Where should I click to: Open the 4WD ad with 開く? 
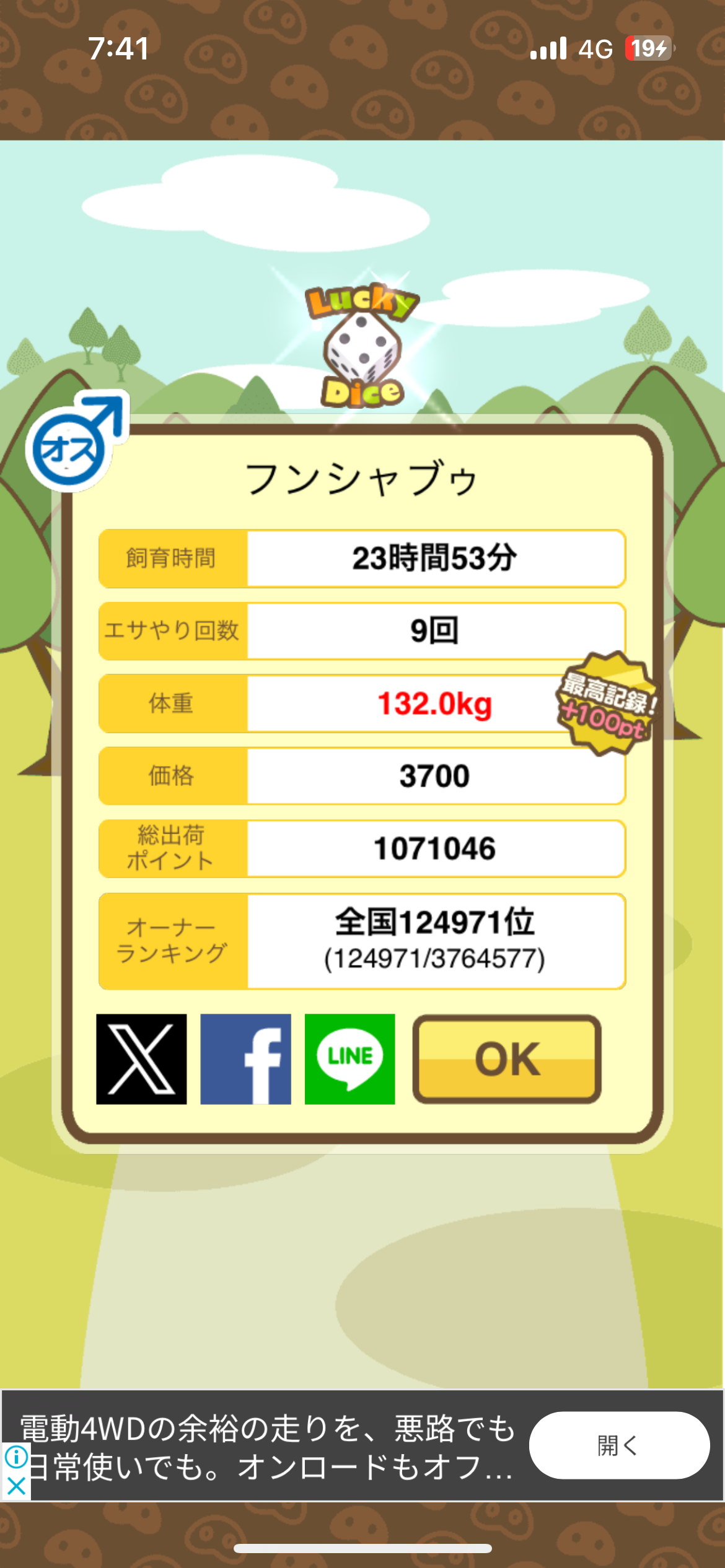tap(618, 1445)
